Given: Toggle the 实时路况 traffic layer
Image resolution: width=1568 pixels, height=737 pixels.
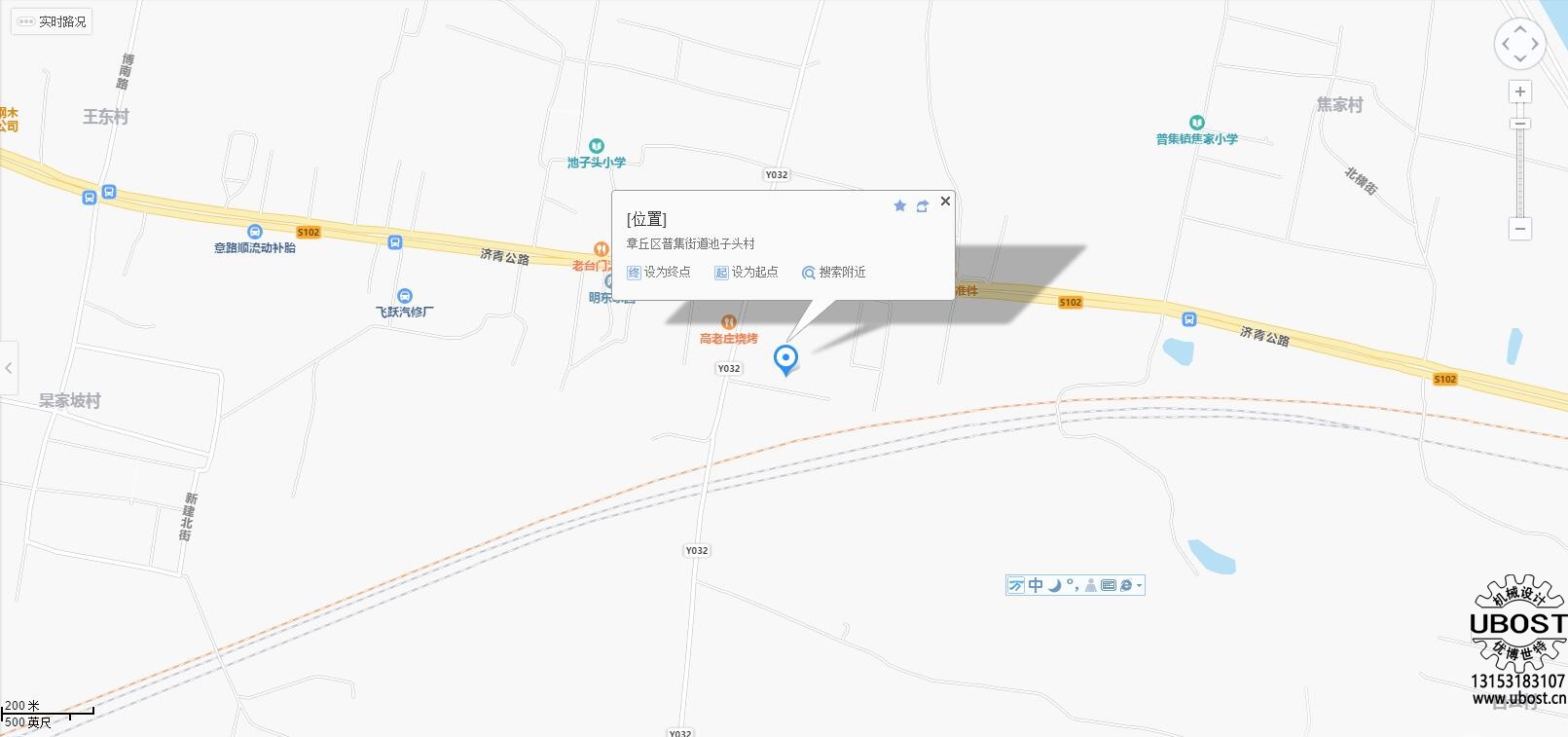Looking at the screenshot, I should point(53,21).
